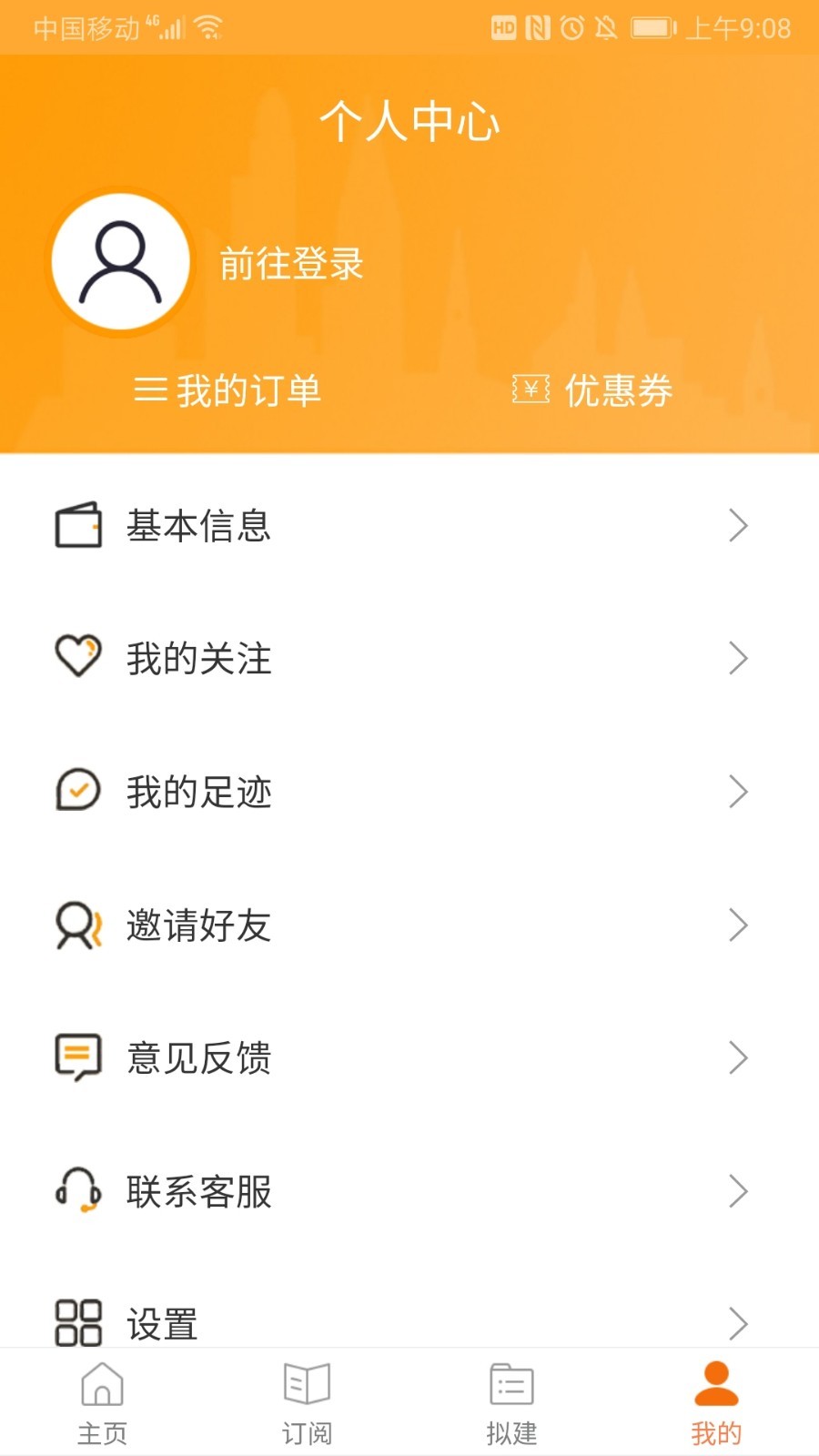The image size is (819, 1456).
Task: Switch to the 订阅 tab
Action: pyautogui.click(x=307, y=1401)
